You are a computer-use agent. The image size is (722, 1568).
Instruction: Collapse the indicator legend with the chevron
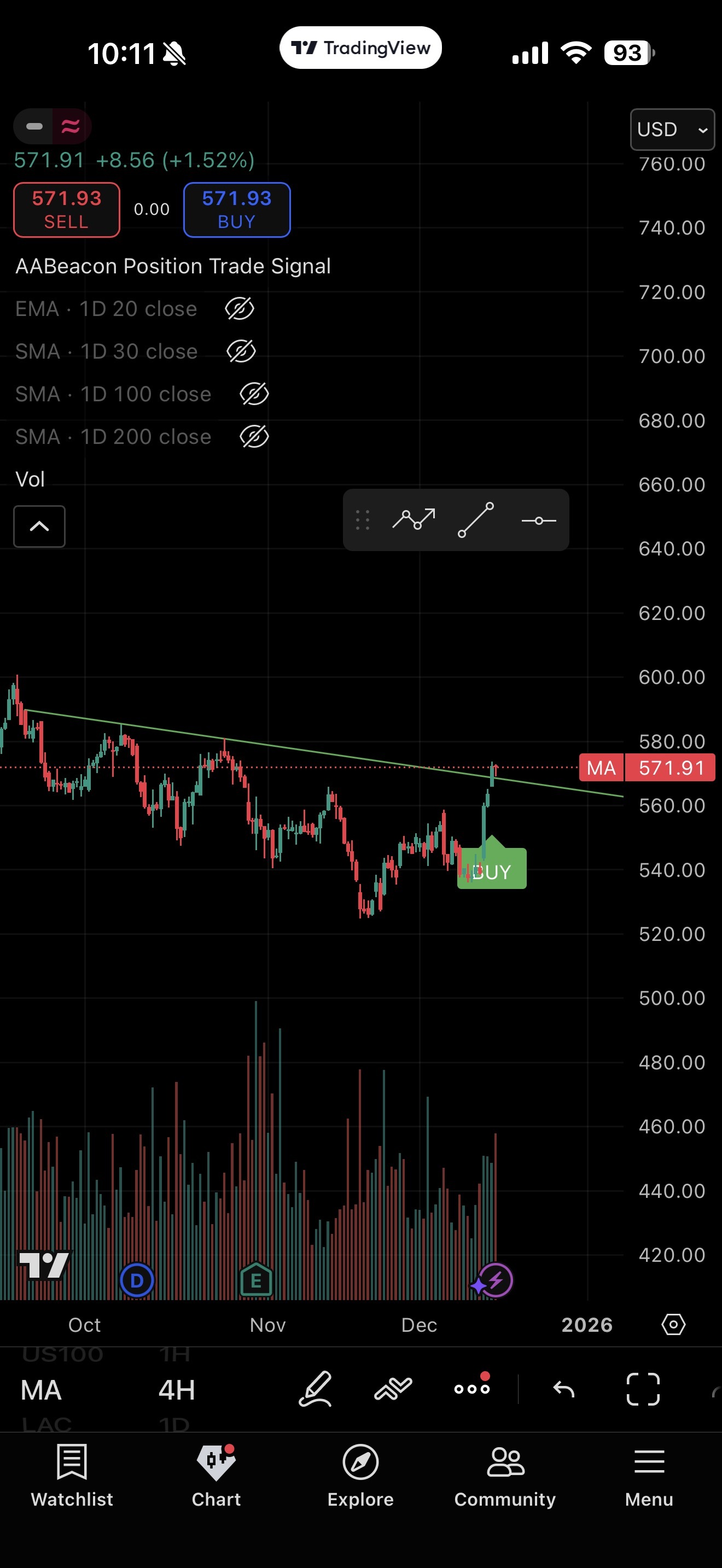click(x=39, y=526)
